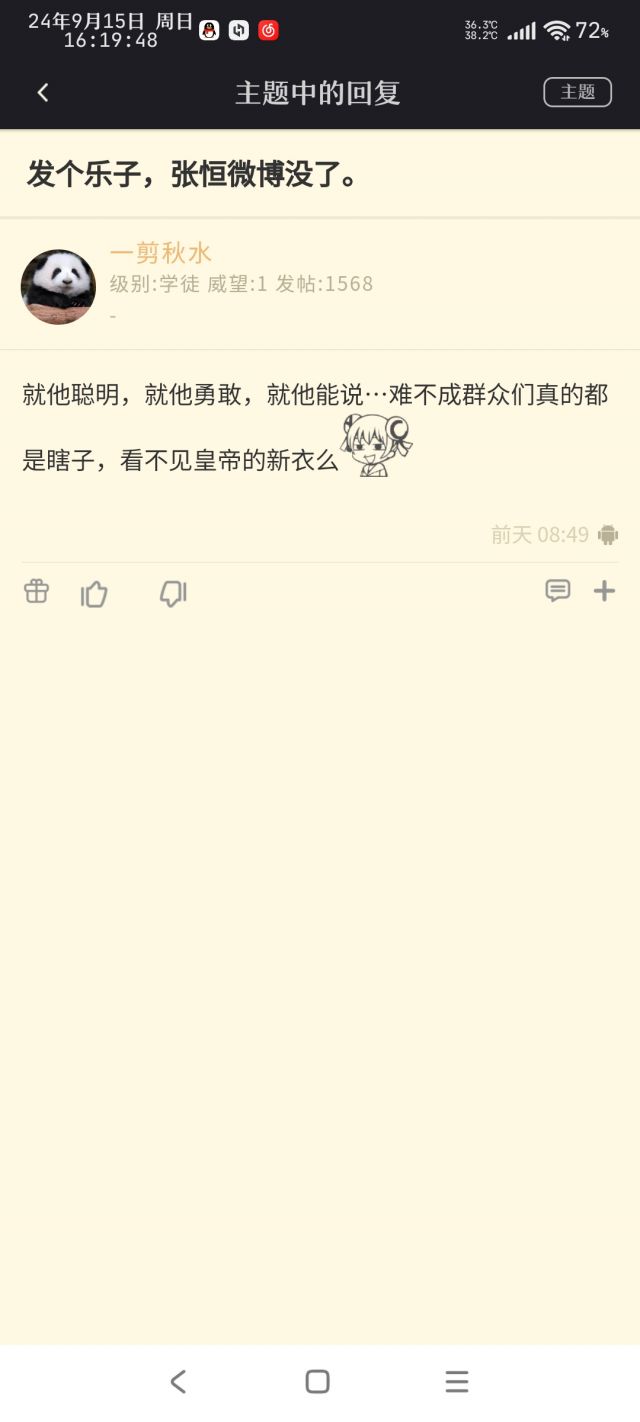Tap the system home button
The height and width of the screenshot is (1422, 640).
(317, 1382)
